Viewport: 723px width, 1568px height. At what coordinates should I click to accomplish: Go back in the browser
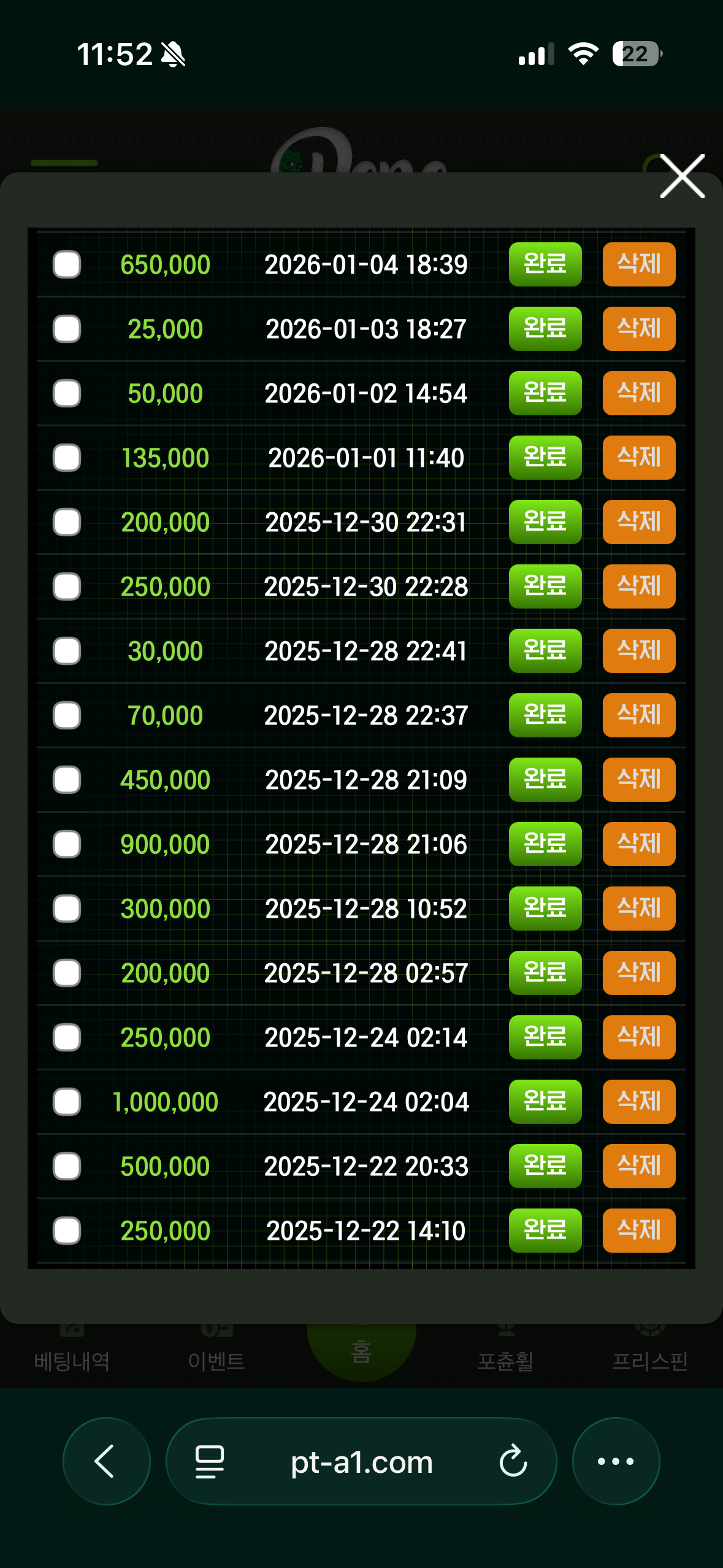tap(106, 1461)
